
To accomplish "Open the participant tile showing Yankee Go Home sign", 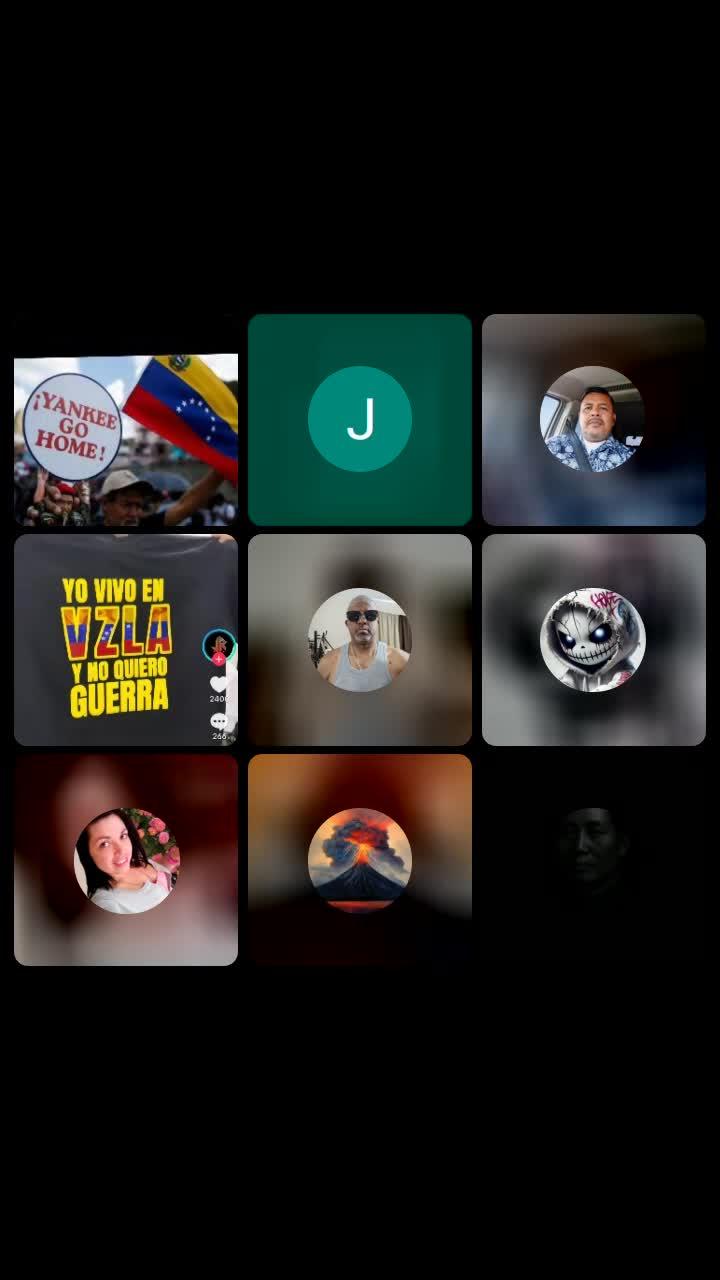I will click(x=126, y=420).
